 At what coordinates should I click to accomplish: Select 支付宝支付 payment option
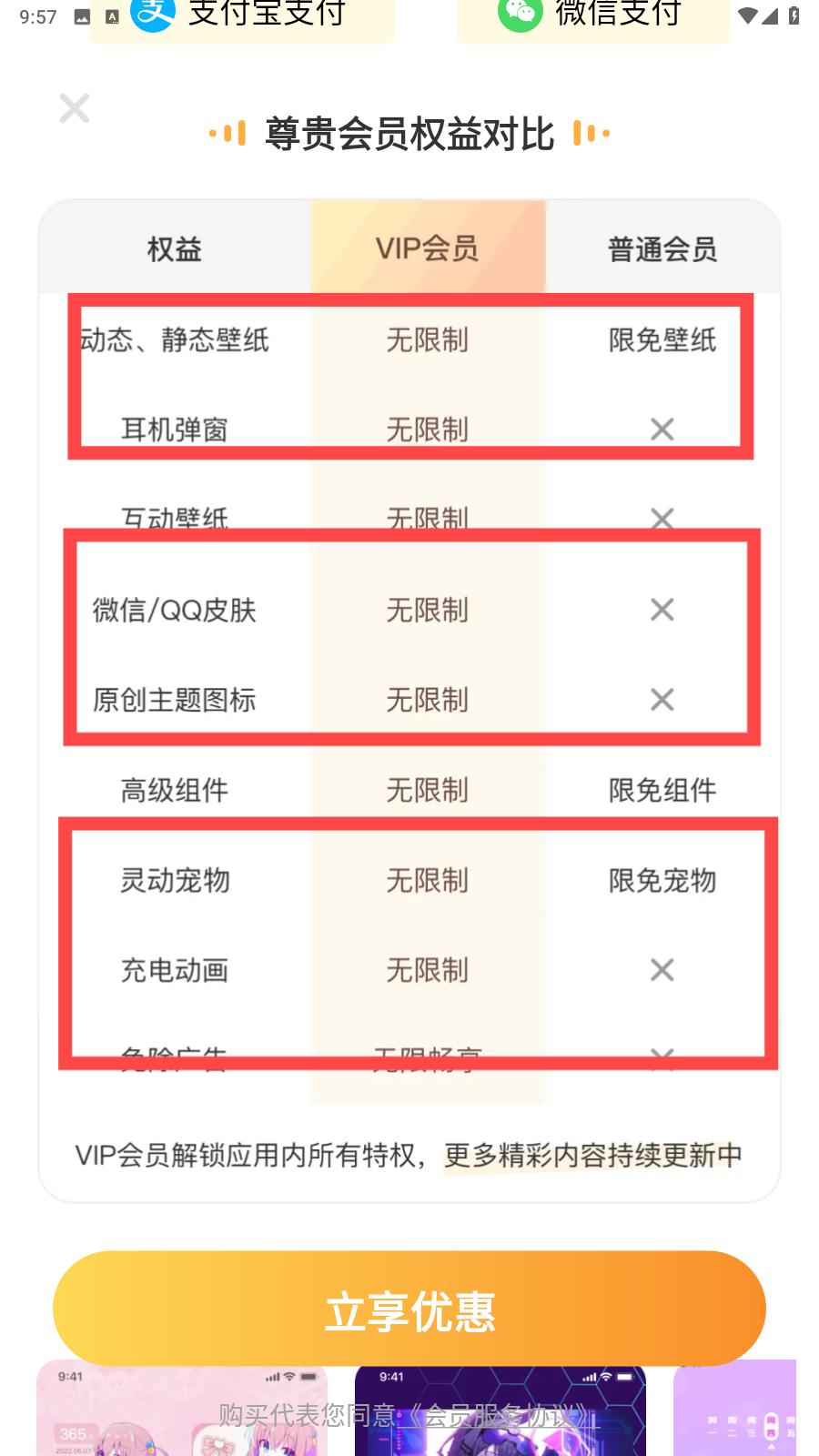(x=242, y=16)
